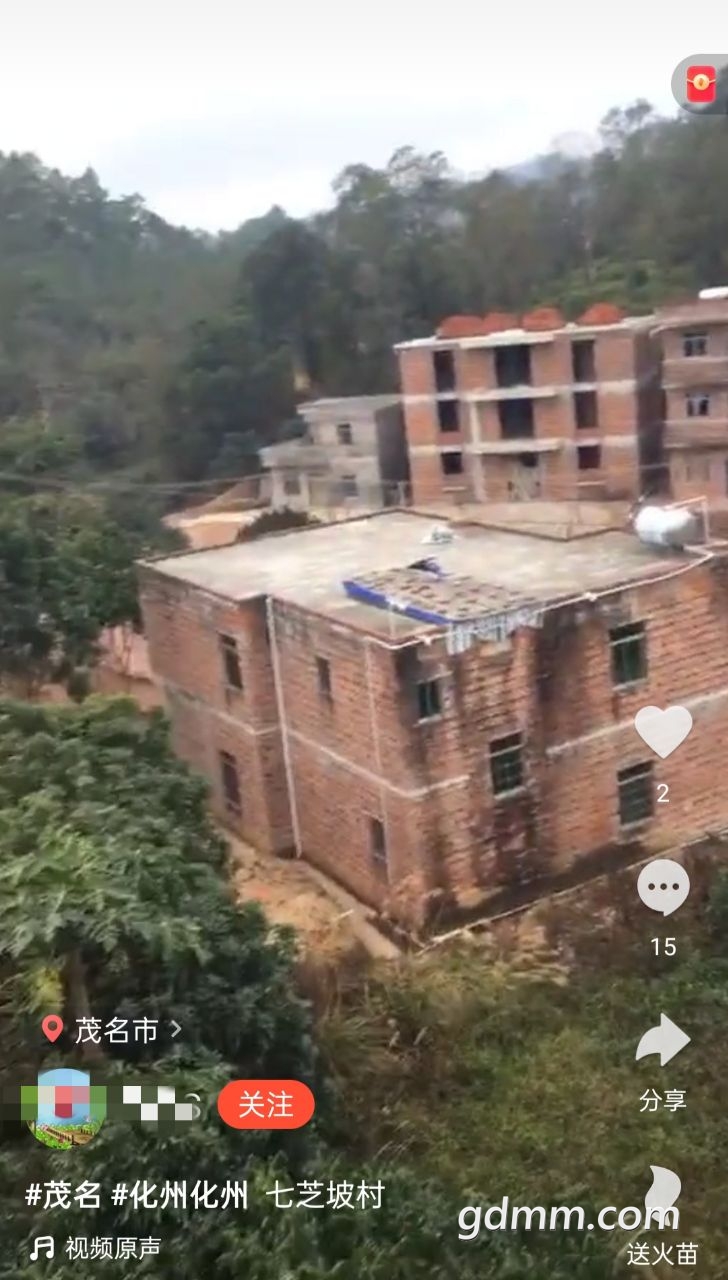Screen dimensions: 728x1280
Task: Open the #化州化州 hashtag
Action: point(180,1195)
